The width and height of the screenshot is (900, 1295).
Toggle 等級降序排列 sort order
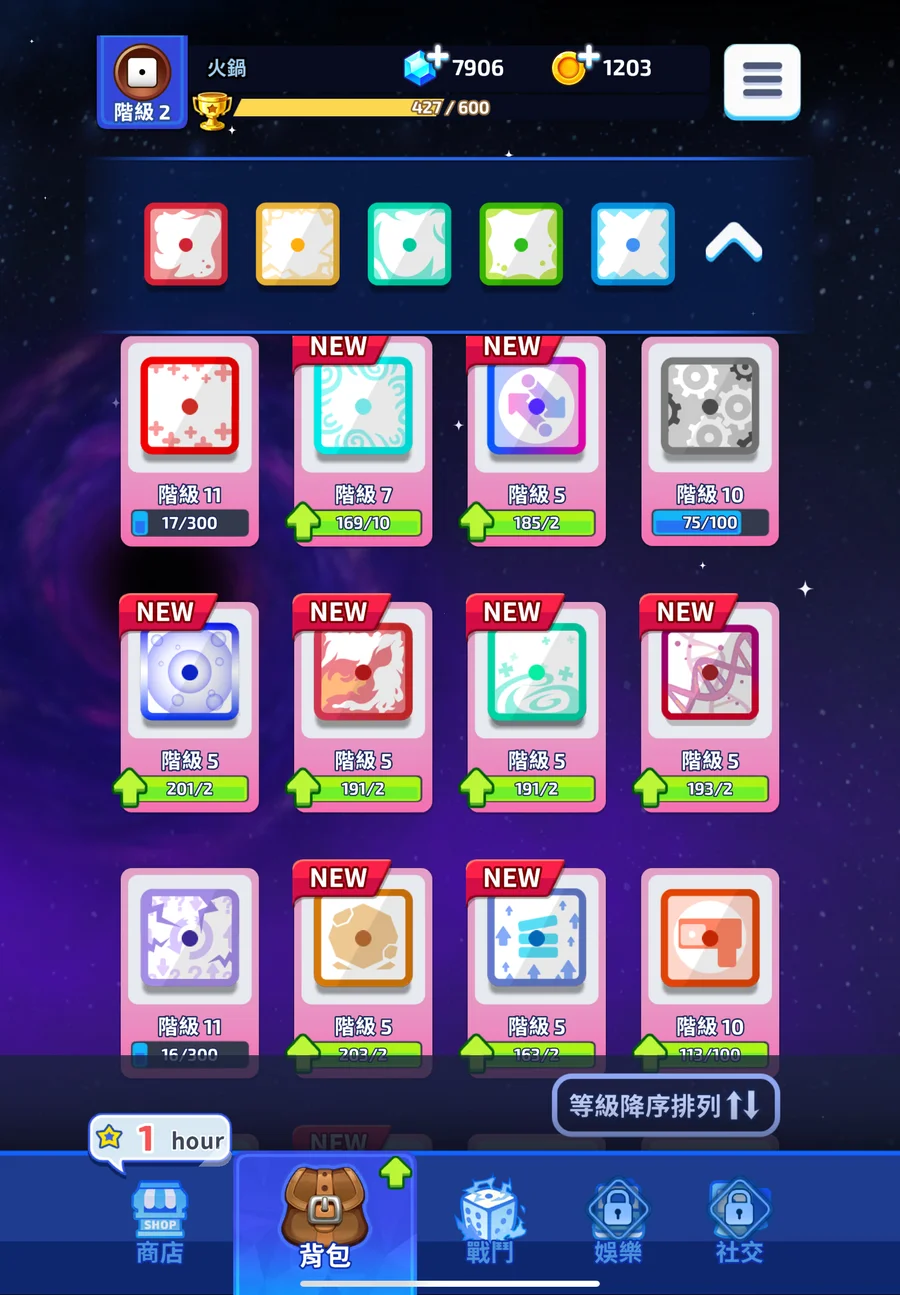pos(665,1105)
